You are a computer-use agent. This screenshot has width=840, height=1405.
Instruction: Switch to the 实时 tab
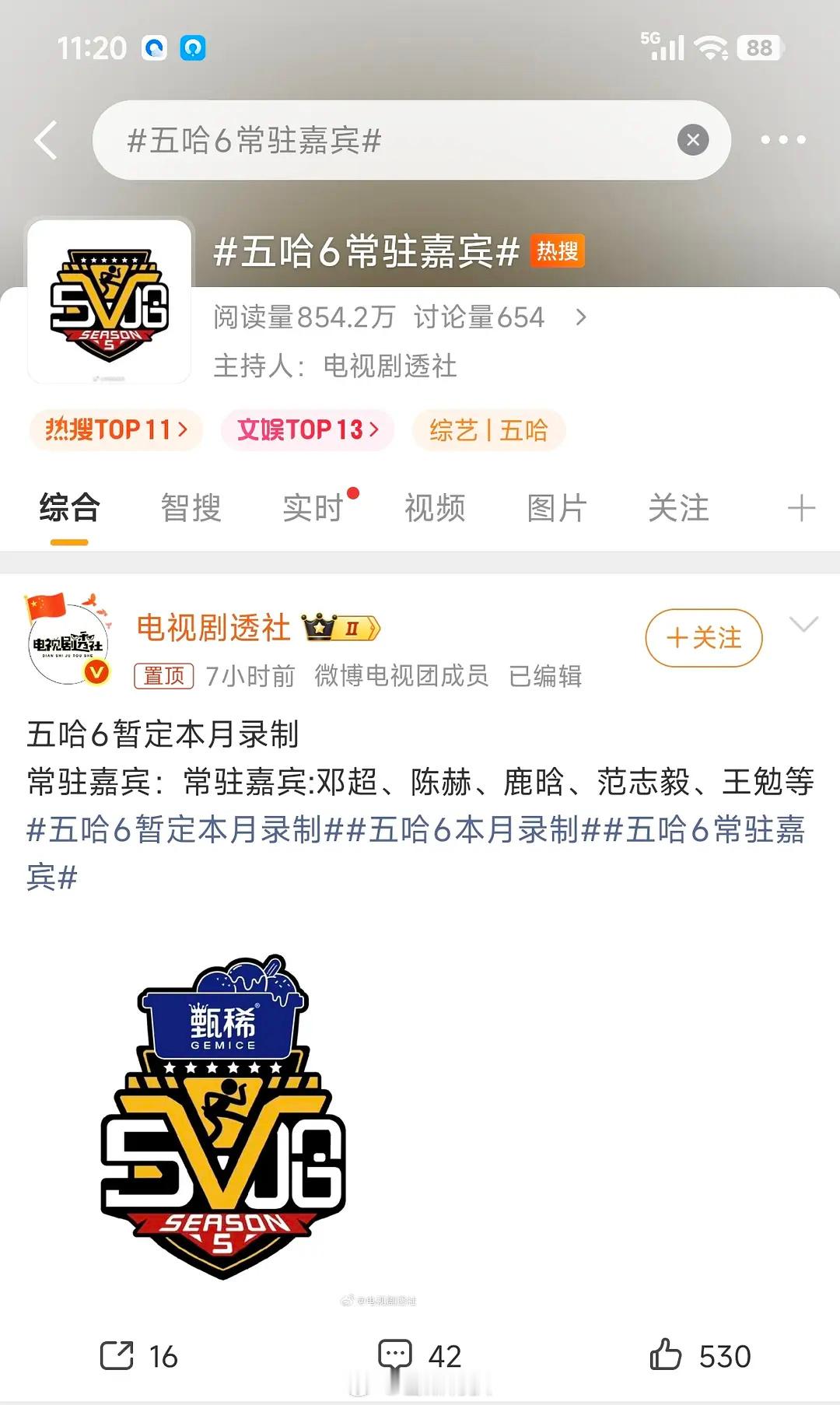[314, 508]
